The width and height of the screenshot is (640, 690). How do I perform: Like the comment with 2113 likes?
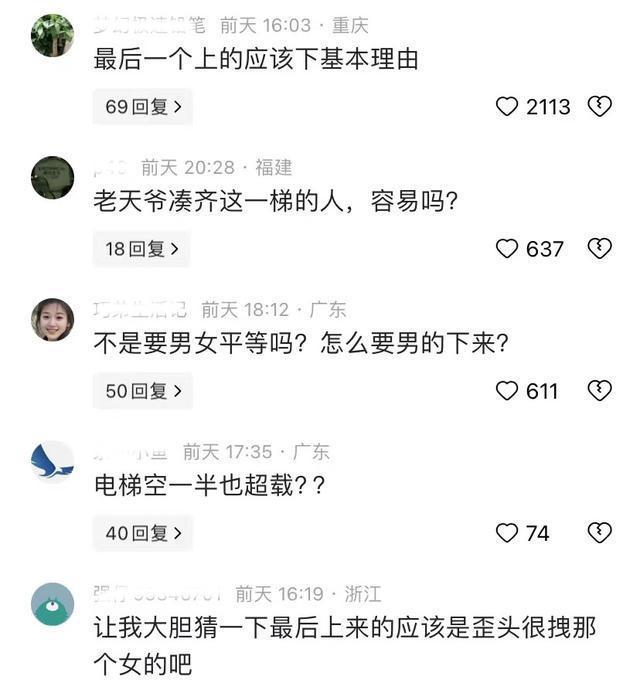tap(507, 107)
